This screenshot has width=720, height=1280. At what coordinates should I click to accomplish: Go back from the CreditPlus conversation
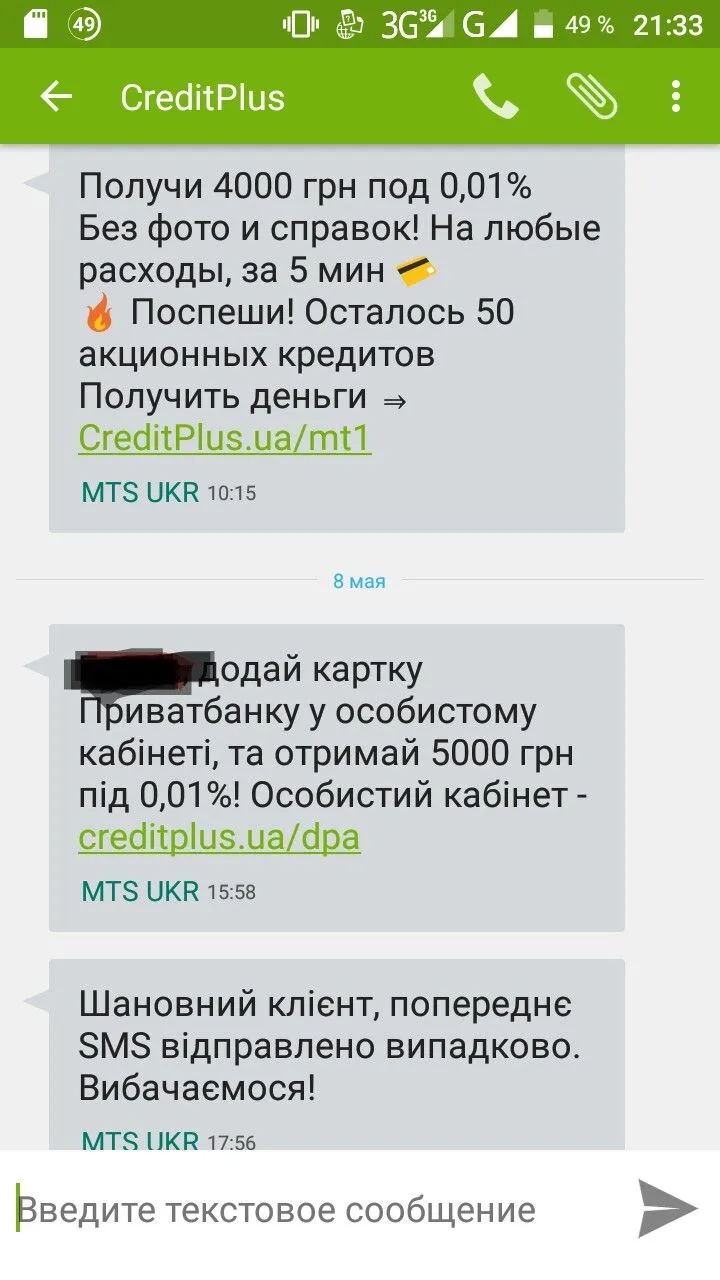pyautogui.click(x=56, y=97)
